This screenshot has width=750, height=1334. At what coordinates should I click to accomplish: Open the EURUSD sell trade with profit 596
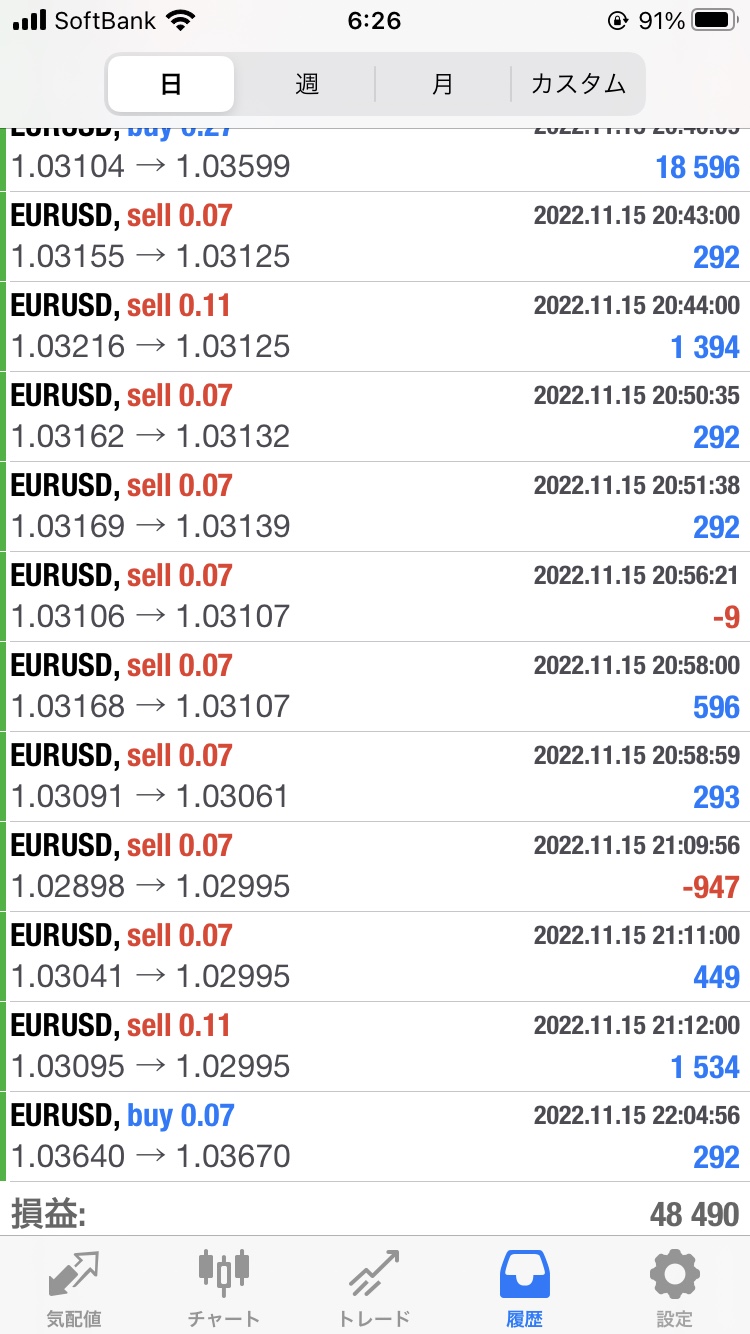tap(375, 687)
